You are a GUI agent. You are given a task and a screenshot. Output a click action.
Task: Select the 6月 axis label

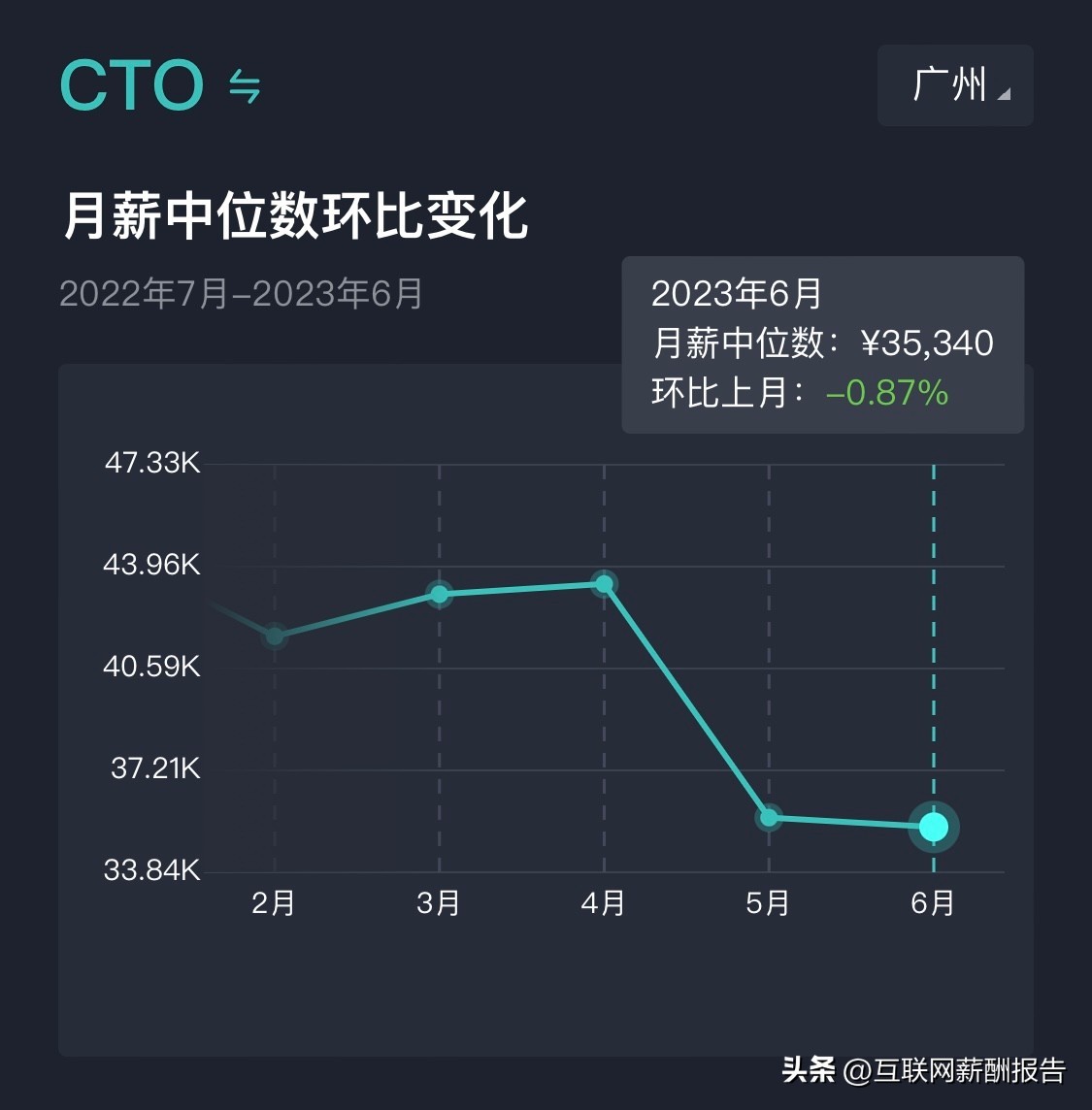click(x=933, y=902)
